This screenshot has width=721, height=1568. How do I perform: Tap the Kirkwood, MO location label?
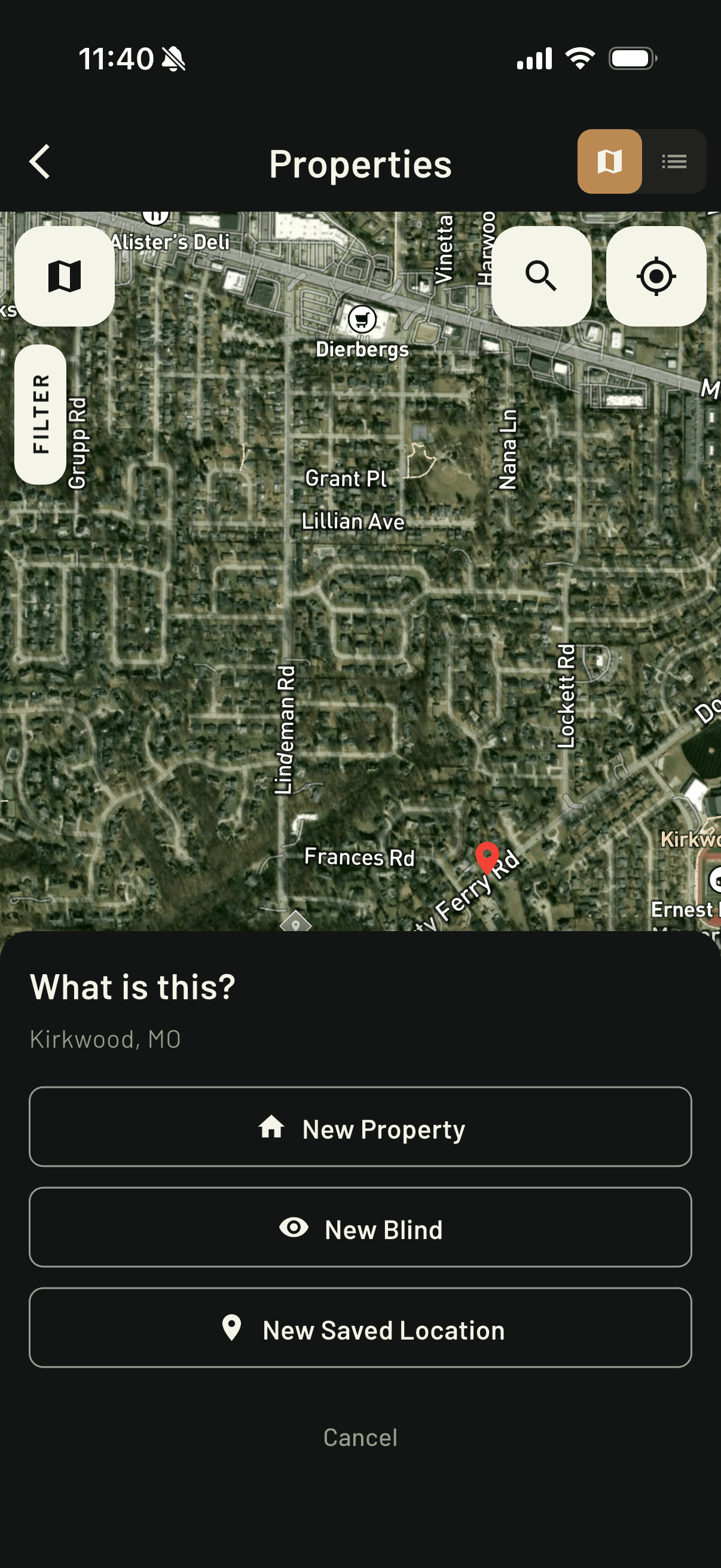(105, 1038)
